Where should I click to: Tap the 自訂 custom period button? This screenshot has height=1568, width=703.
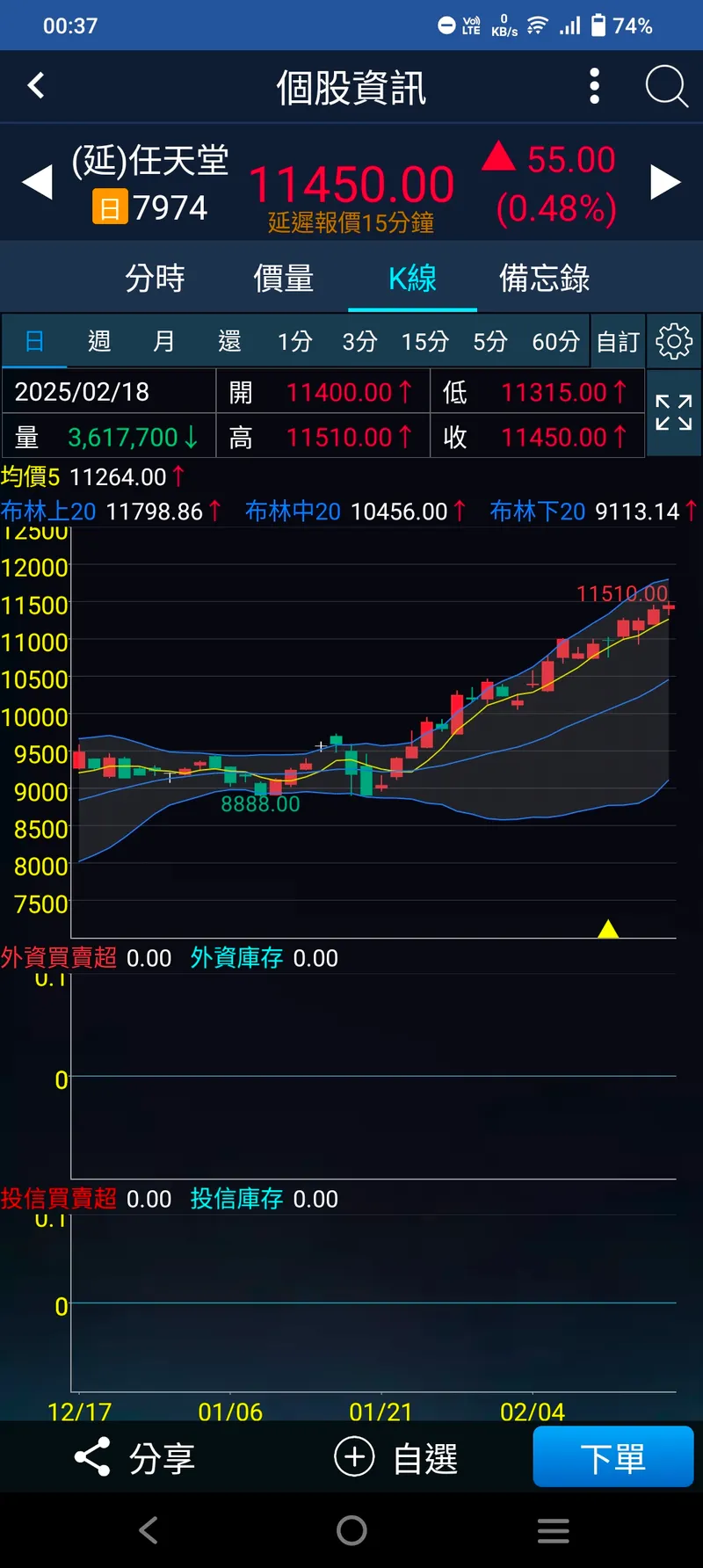tap(618, 341)
